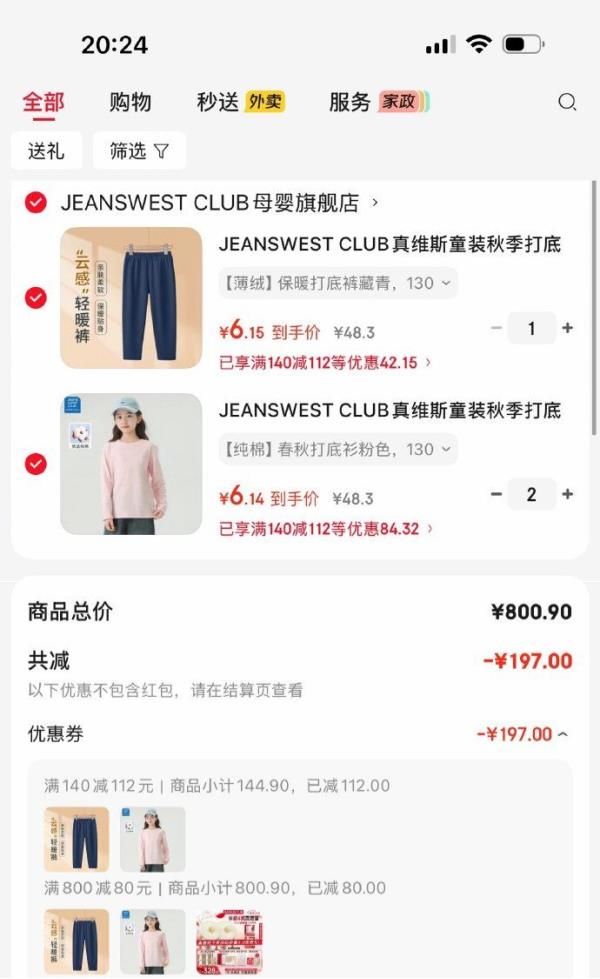
Task: View the 优惠42.15 discount details
Action: (325, 362)
